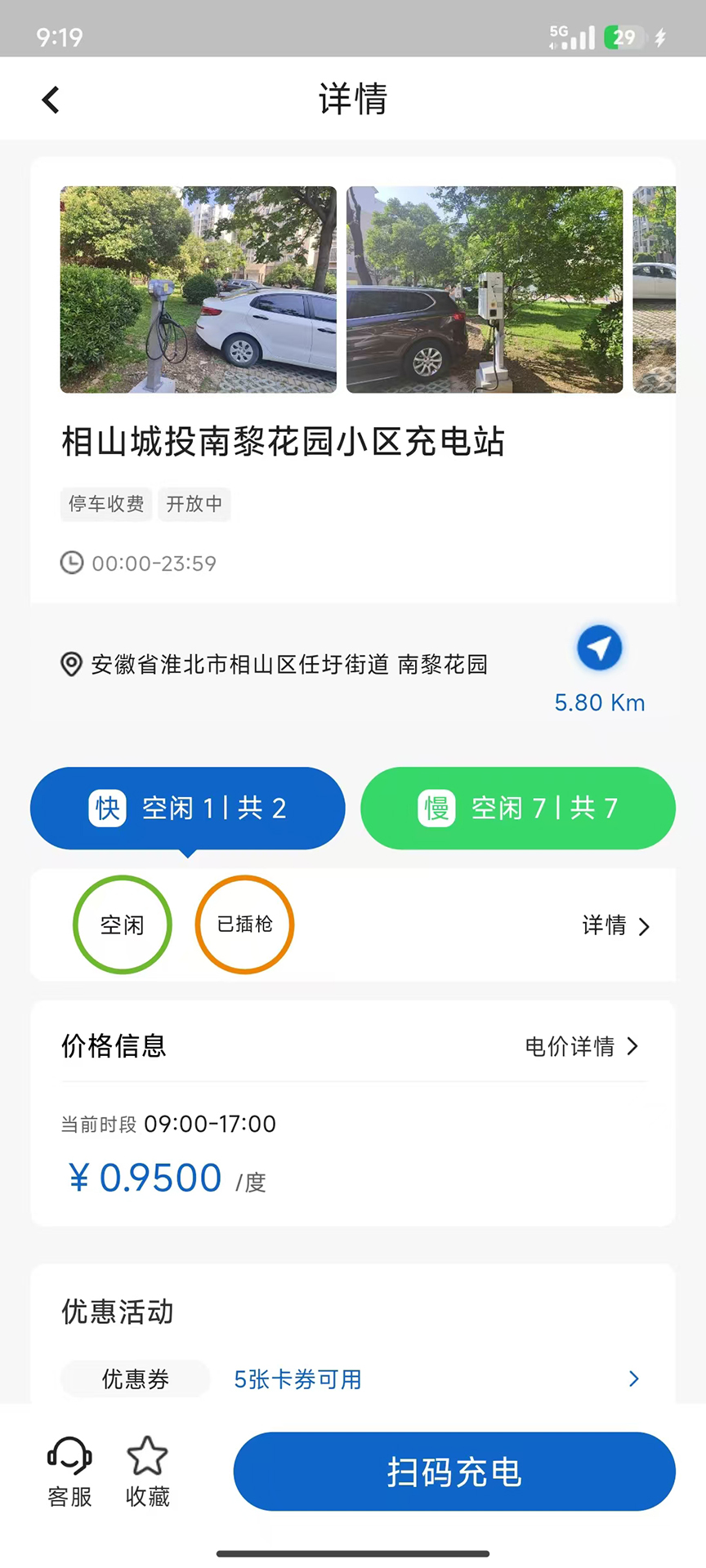Select the green 空闲 status circle

(122, 924)
